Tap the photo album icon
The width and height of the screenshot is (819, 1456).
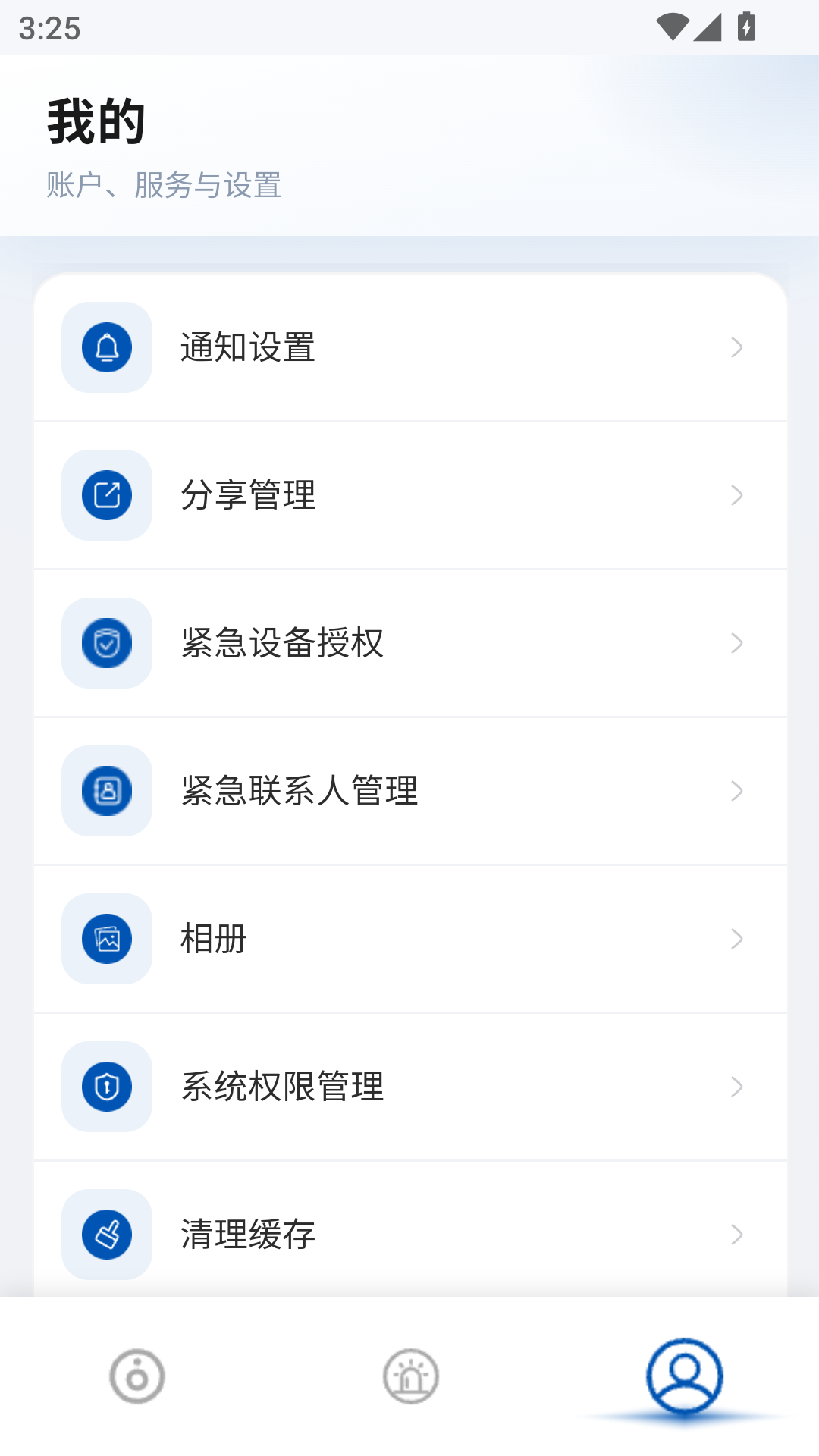[x=106, y=938]
